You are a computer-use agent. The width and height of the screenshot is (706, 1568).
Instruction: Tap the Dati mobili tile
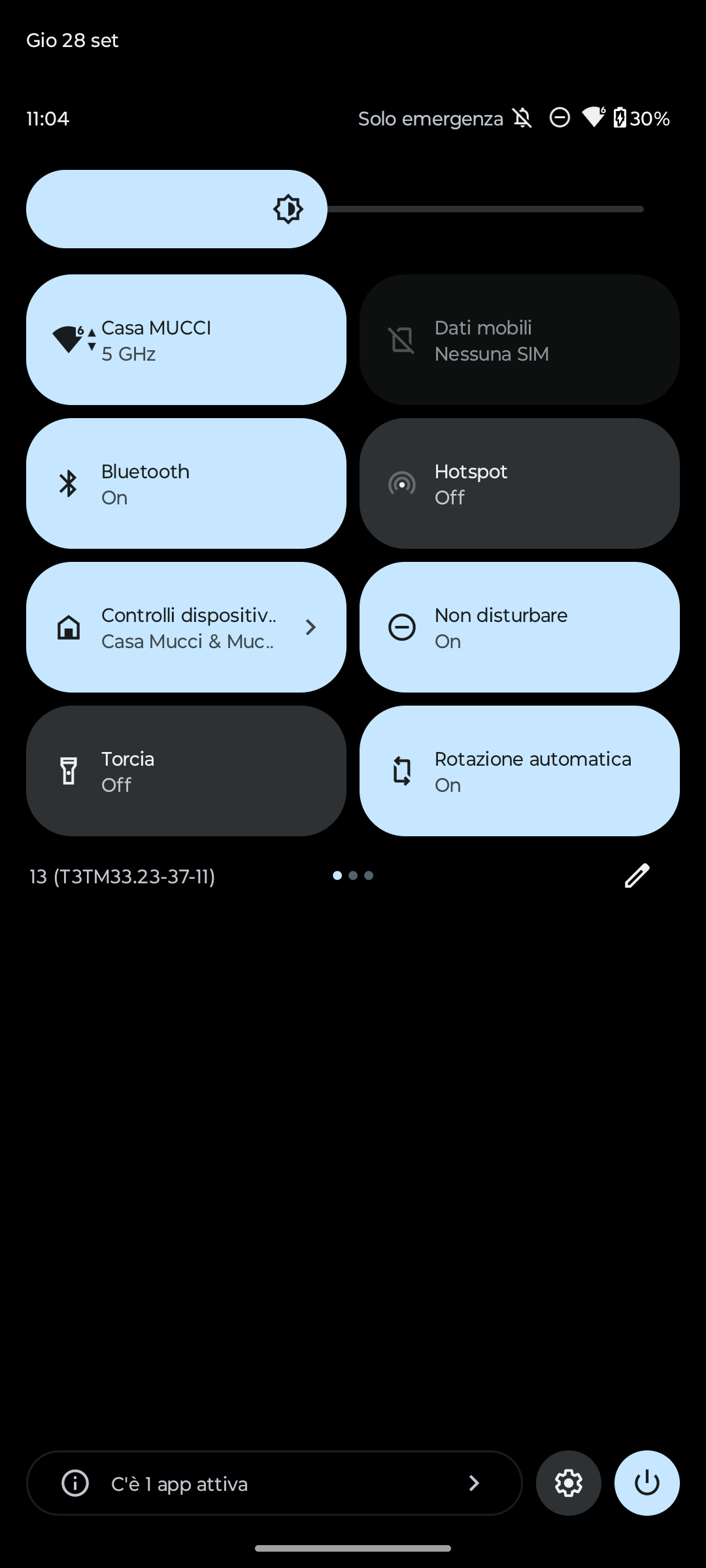tap(519, 340)
